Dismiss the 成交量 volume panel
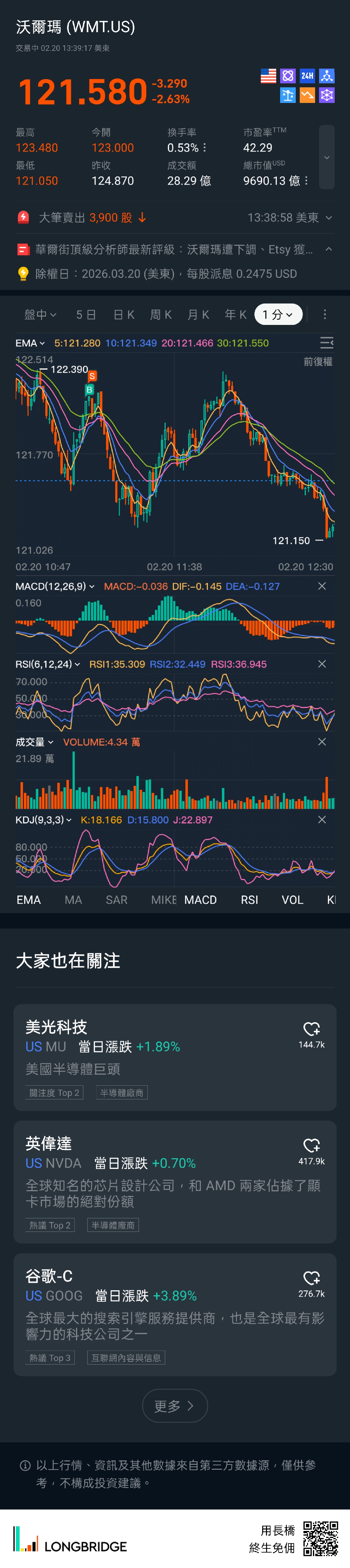350x1568 pixels. 322,742
